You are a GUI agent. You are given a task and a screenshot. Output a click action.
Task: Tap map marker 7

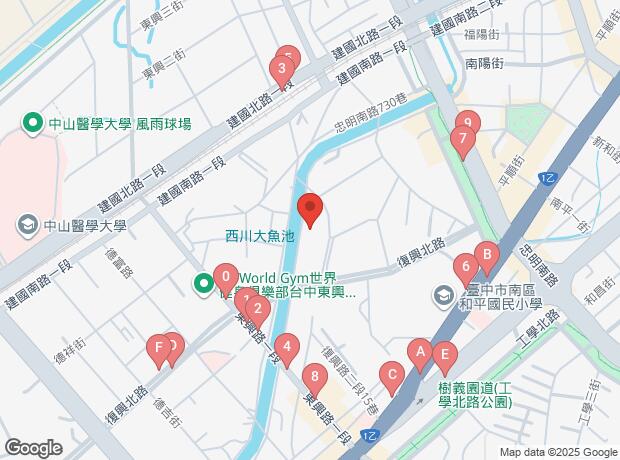click(x=460, y=139)
